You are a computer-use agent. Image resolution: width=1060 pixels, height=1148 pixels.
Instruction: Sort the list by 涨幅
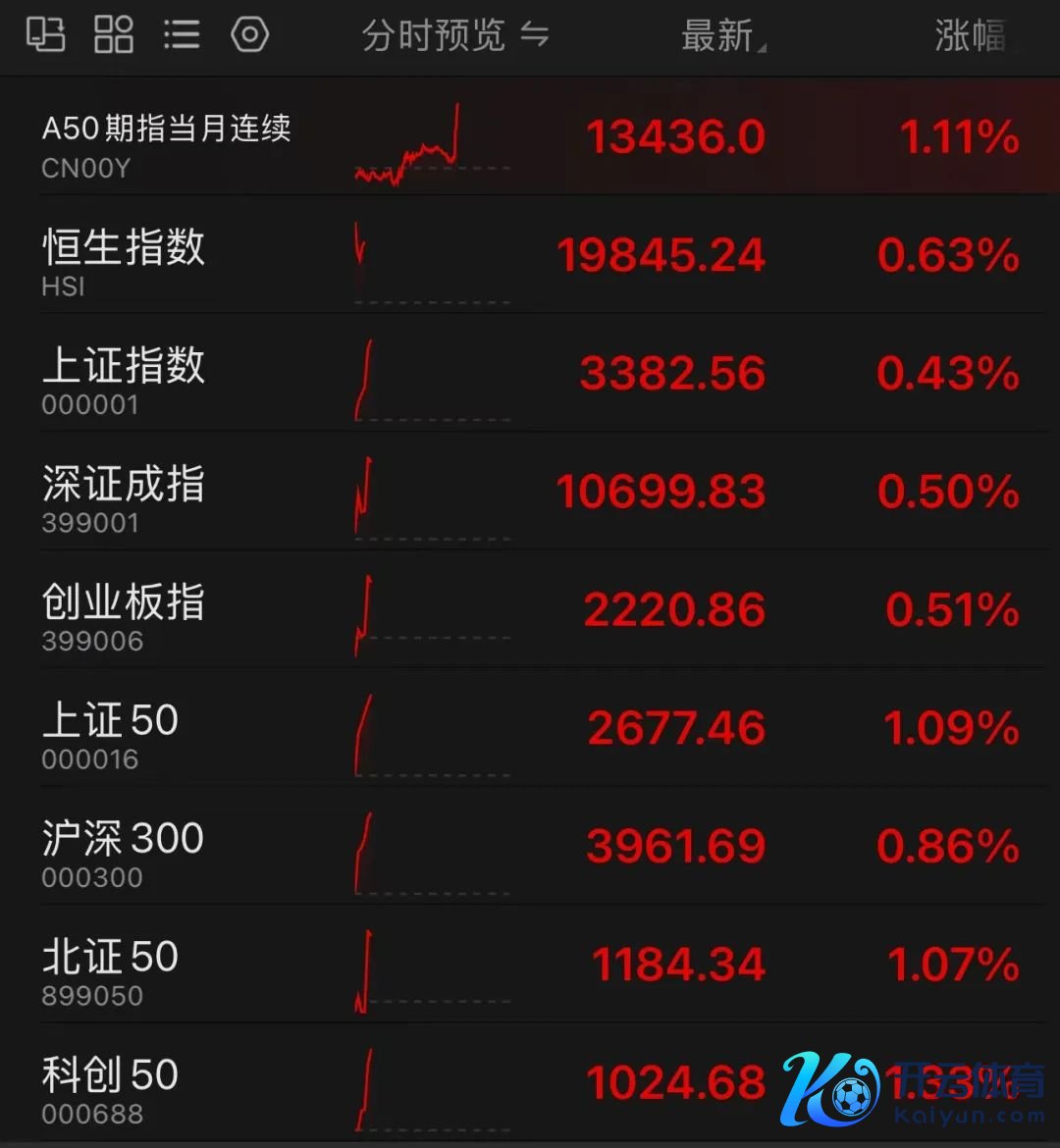970,37
